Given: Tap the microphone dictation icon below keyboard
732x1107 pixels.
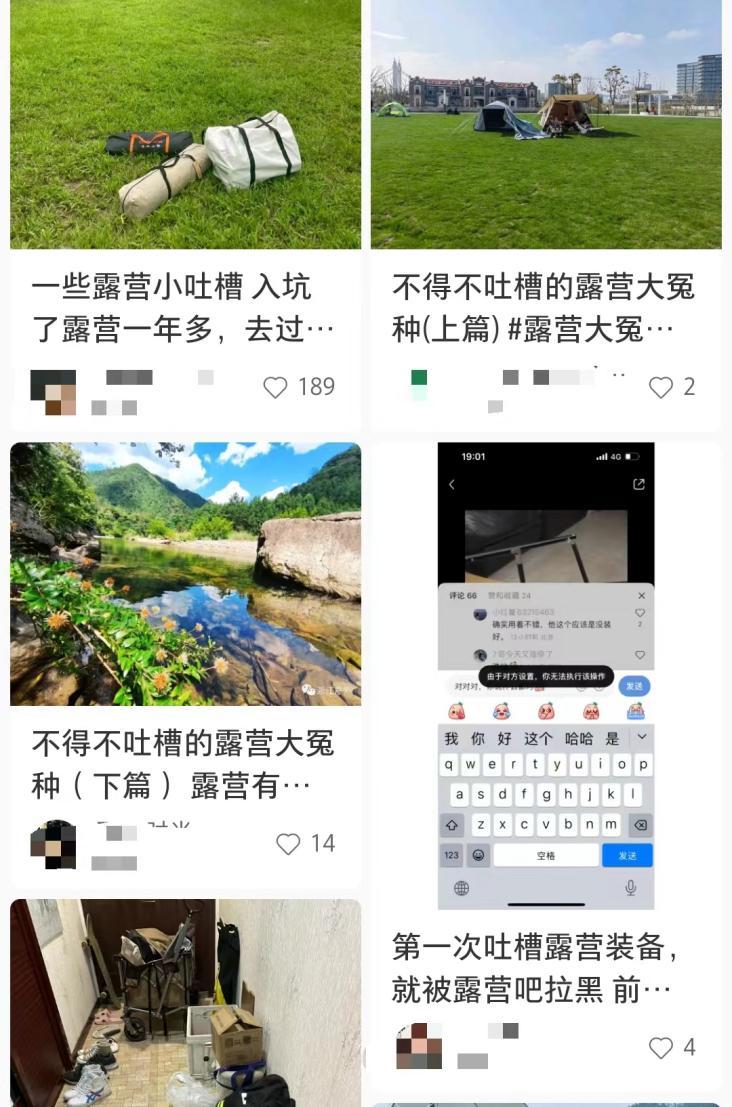Looking at the screenshot, I should tap(630, 887).
